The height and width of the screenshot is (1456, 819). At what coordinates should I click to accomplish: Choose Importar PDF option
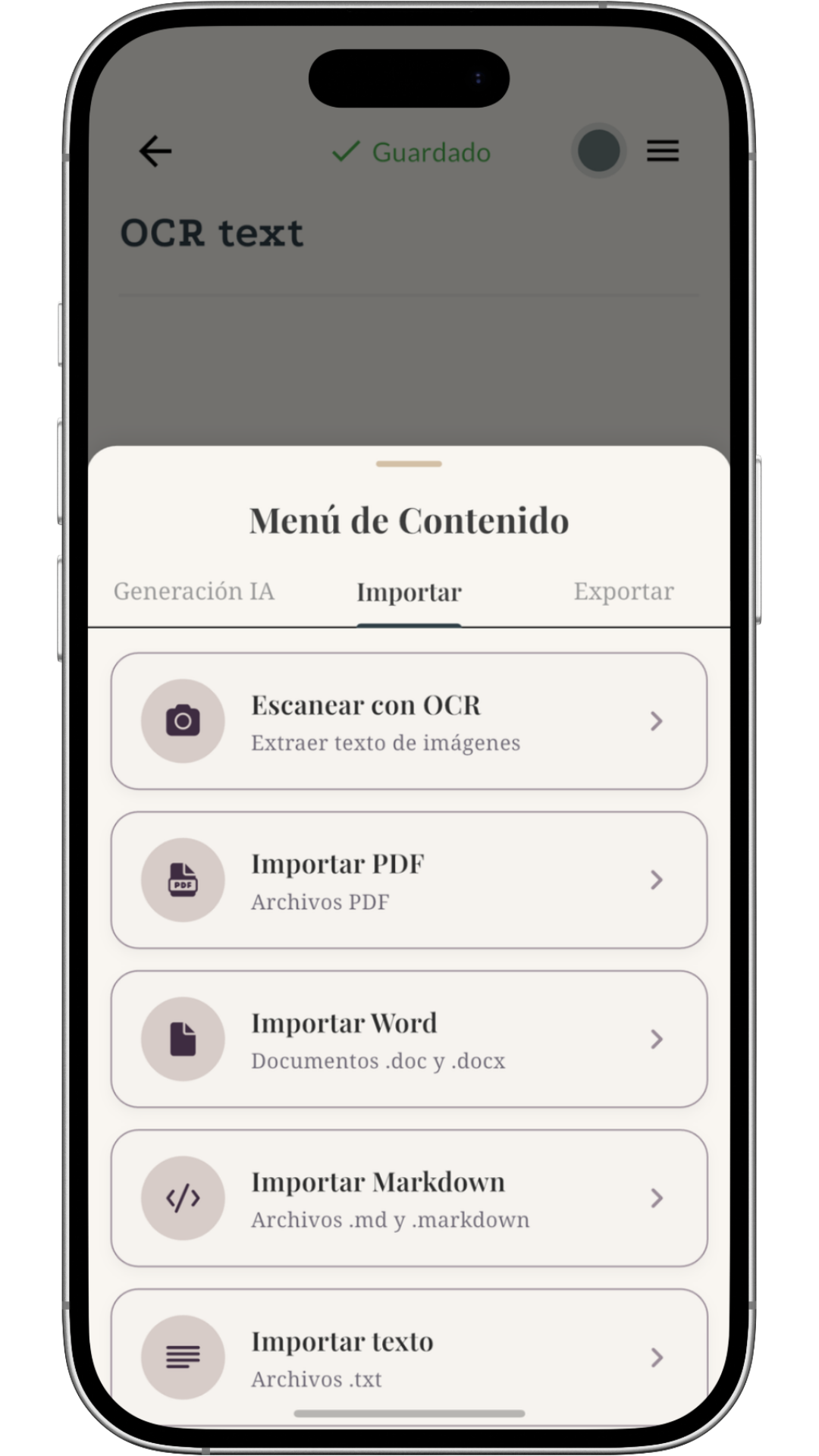click(409, 880)
